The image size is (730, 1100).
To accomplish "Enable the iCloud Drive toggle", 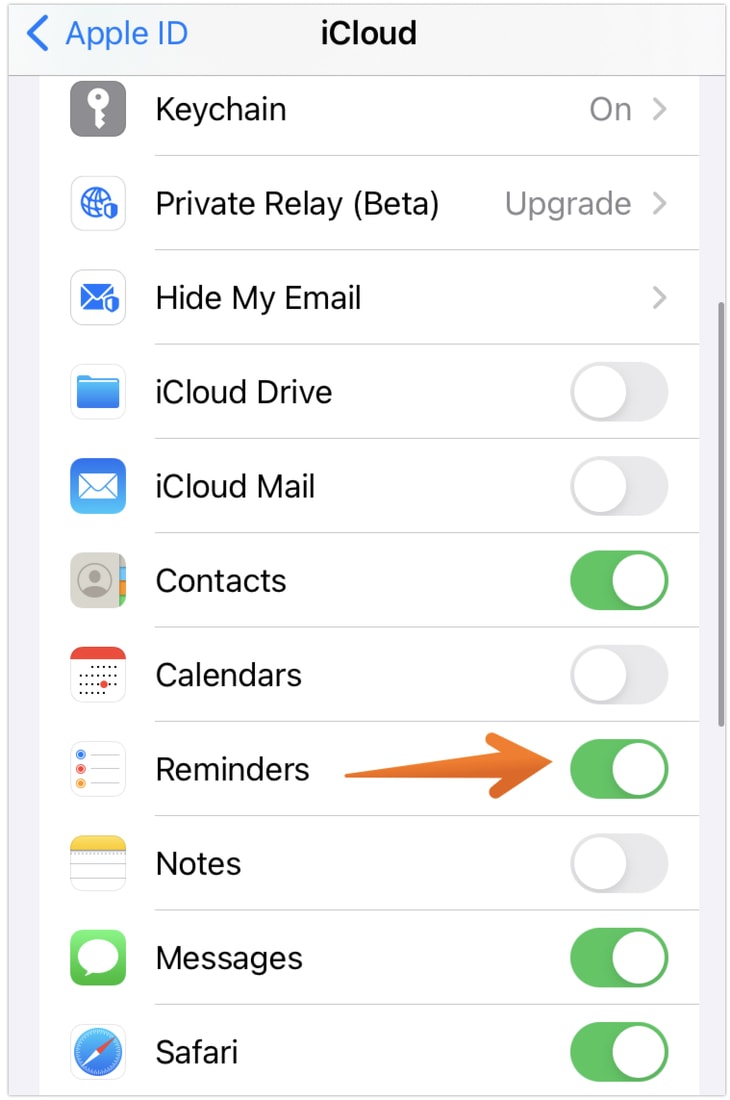I will click(618, 392).
